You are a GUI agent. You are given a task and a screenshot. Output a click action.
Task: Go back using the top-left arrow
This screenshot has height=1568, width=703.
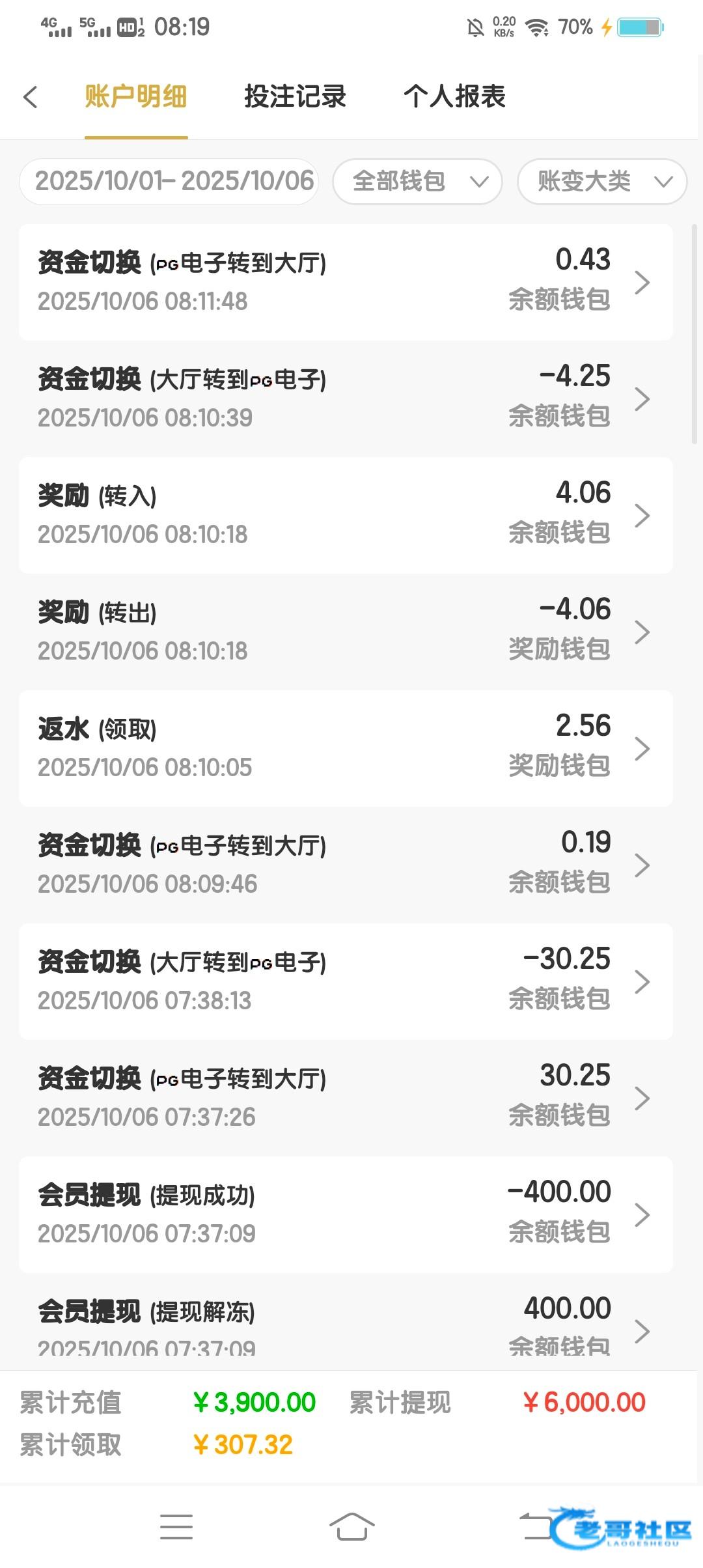(30, 97)
